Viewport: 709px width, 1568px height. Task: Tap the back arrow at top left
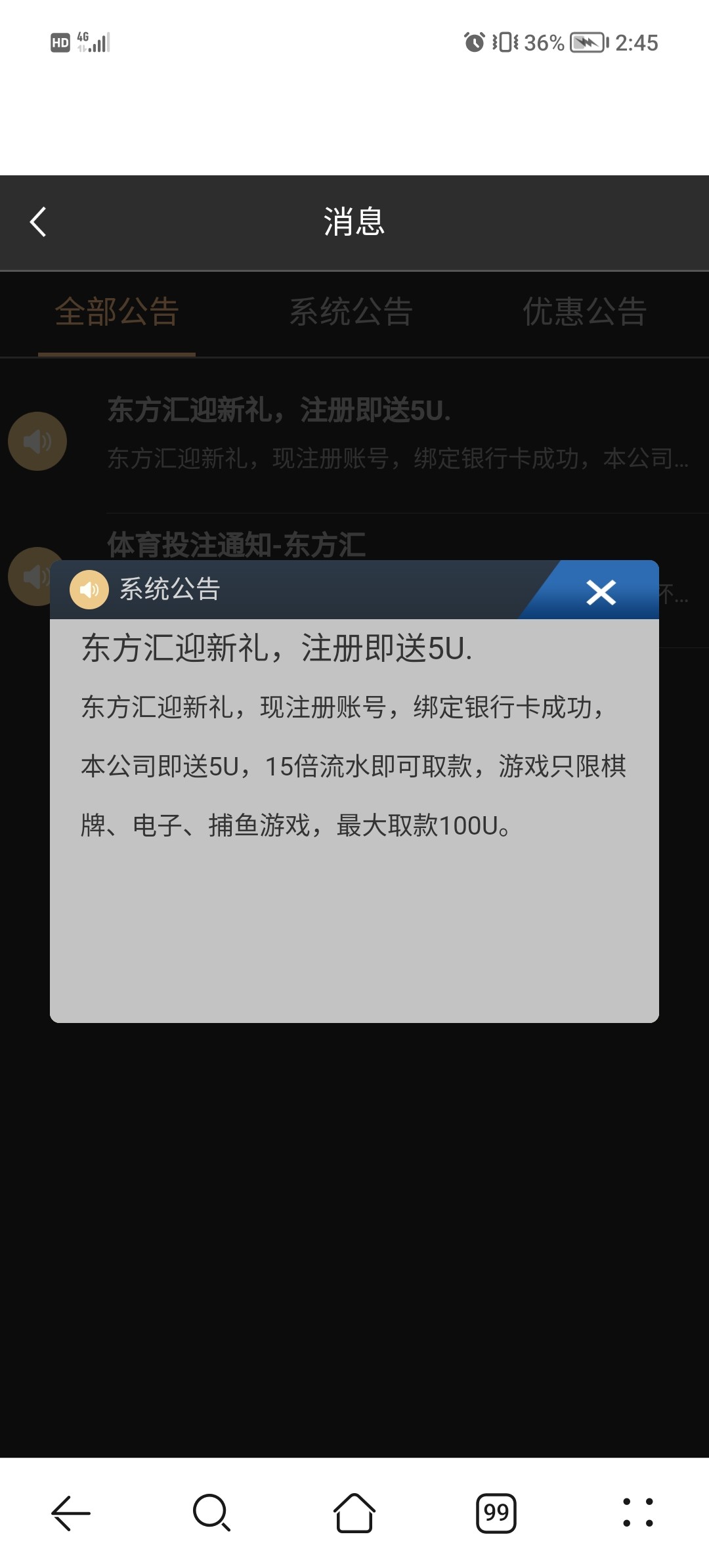(x=37, y=222)
